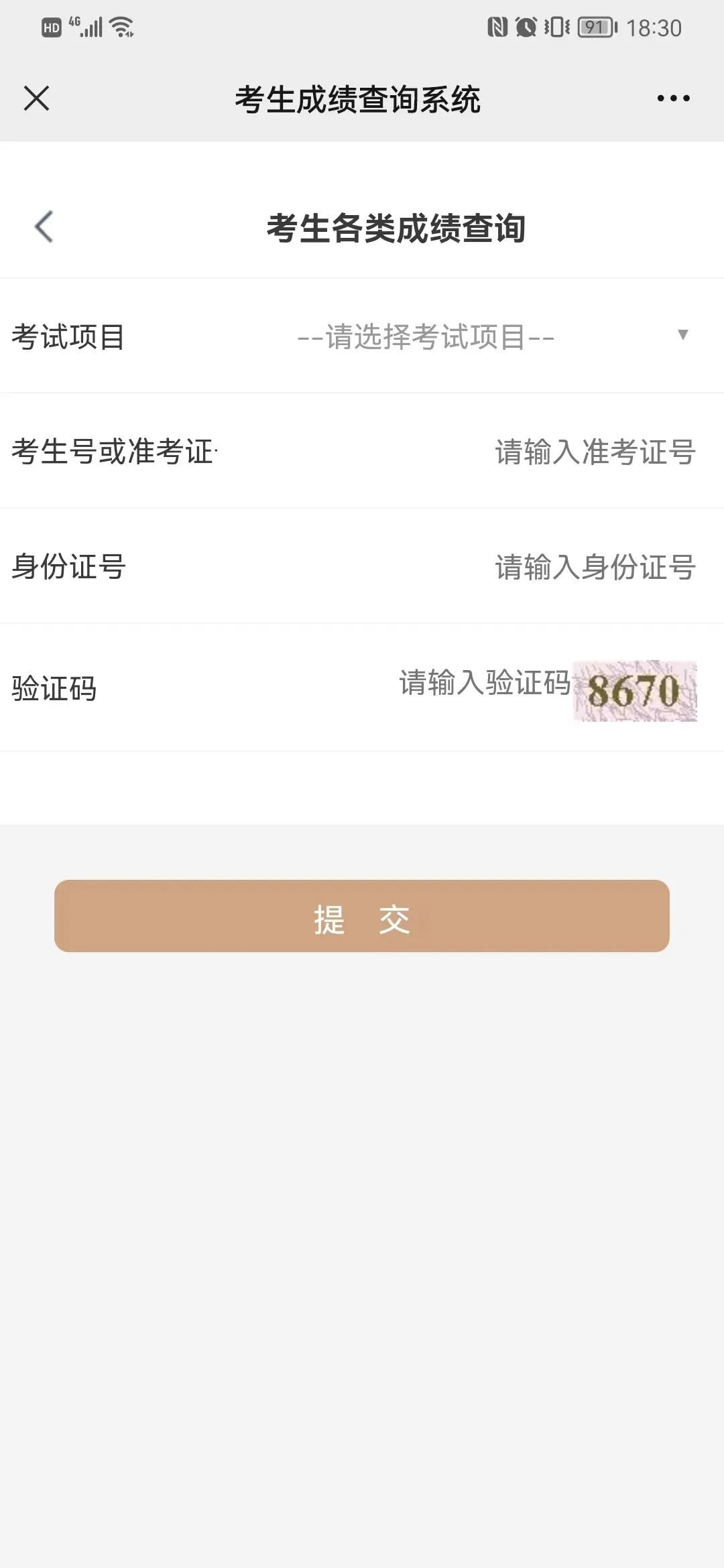724x1568 pixels.
Task: Tap the 请输入验证码 input field
Action: pos(484,683)
